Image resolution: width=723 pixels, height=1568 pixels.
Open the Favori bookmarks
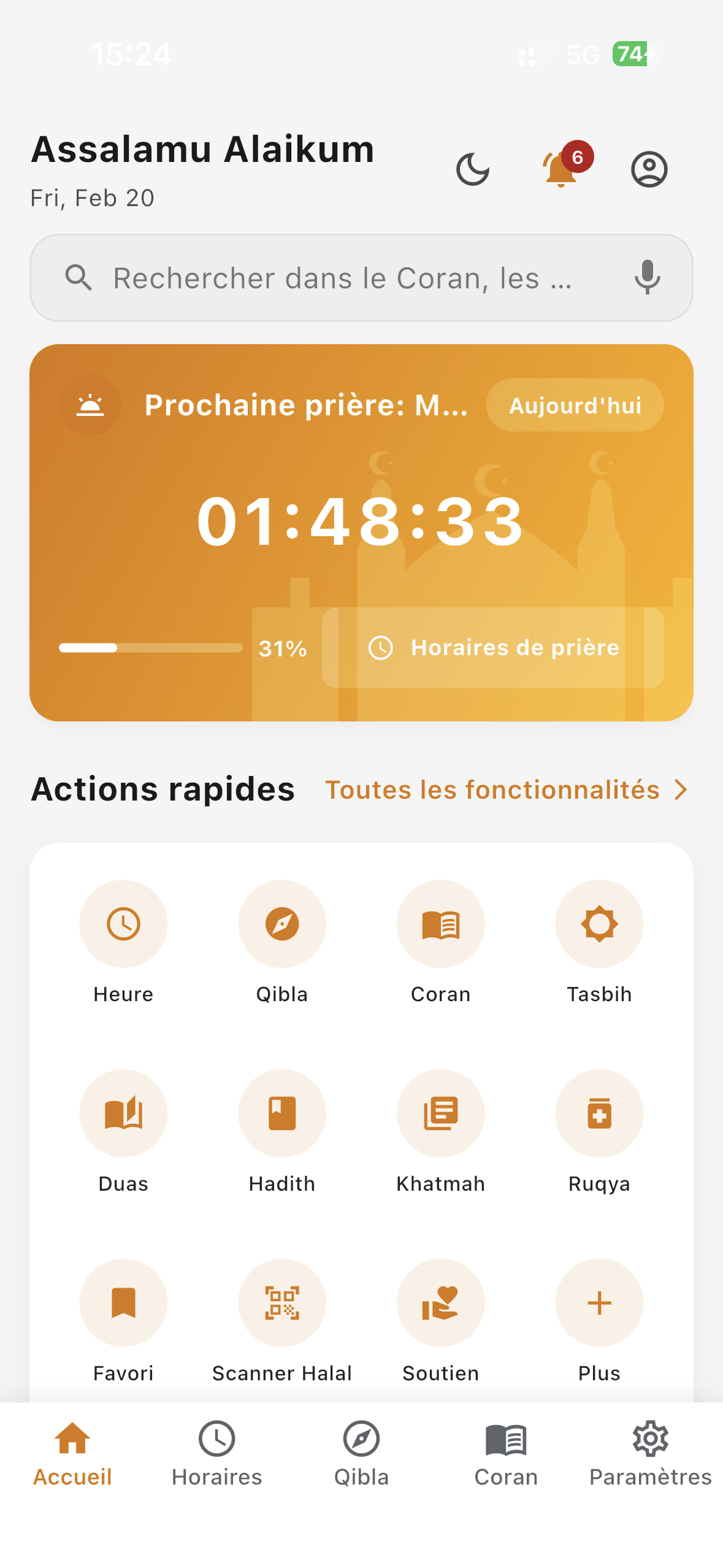pos(123,1302)
